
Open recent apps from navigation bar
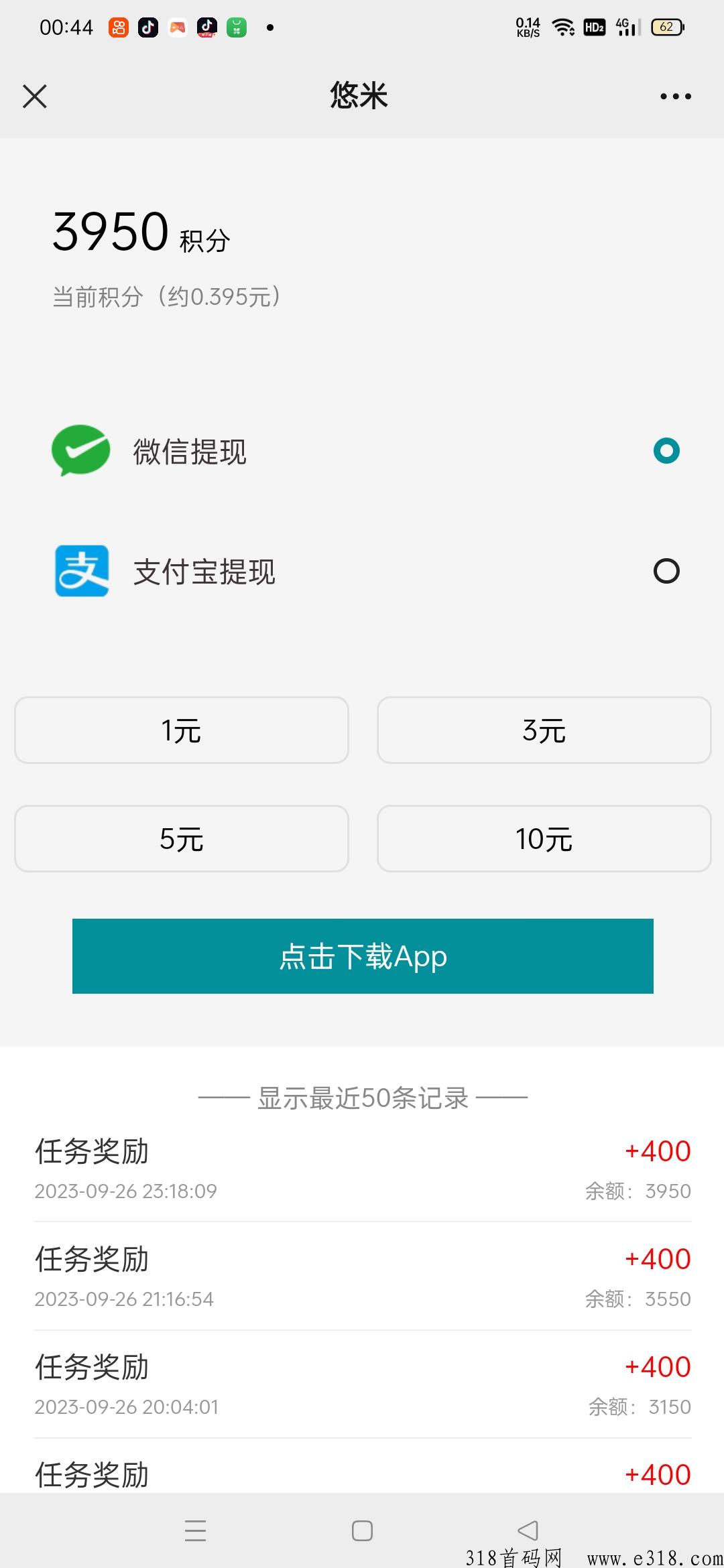pyautogui.click(x=195, y=1530)
